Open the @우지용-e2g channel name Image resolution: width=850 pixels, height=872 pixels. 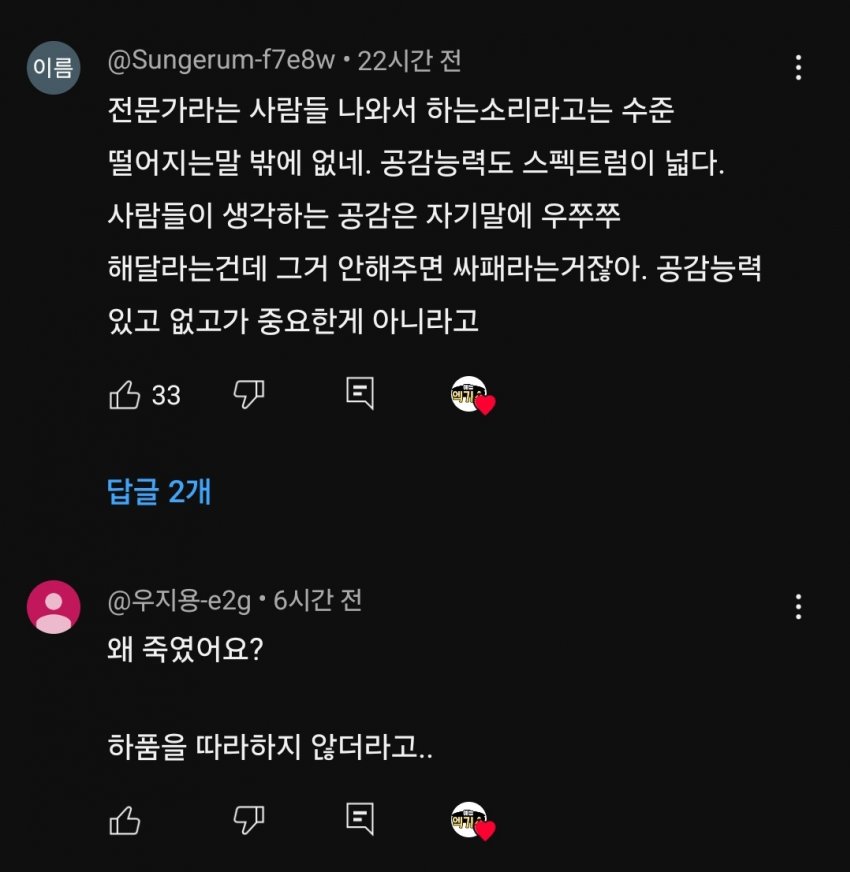pos(178,600)
